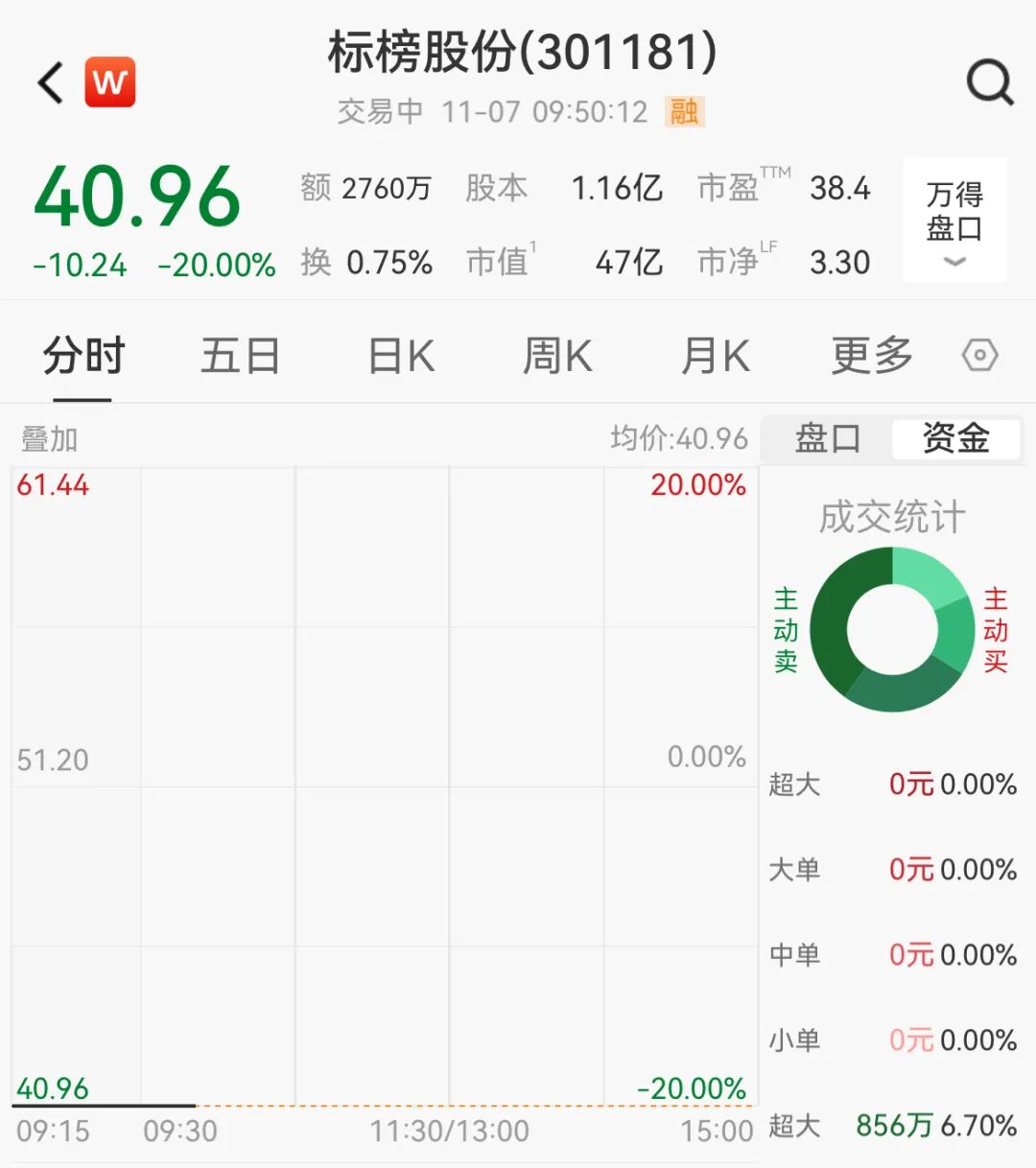
Task: Open the 更多 chart options
Action: point(871,357)
